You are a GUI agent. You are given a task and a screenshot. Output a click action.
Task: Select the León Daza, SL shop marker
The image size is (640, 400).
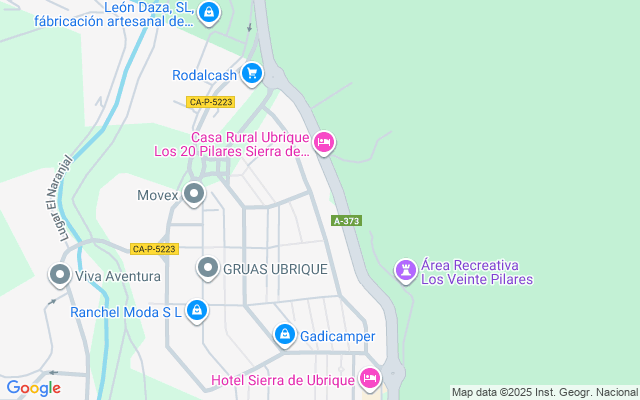click(x=209, y=13)
